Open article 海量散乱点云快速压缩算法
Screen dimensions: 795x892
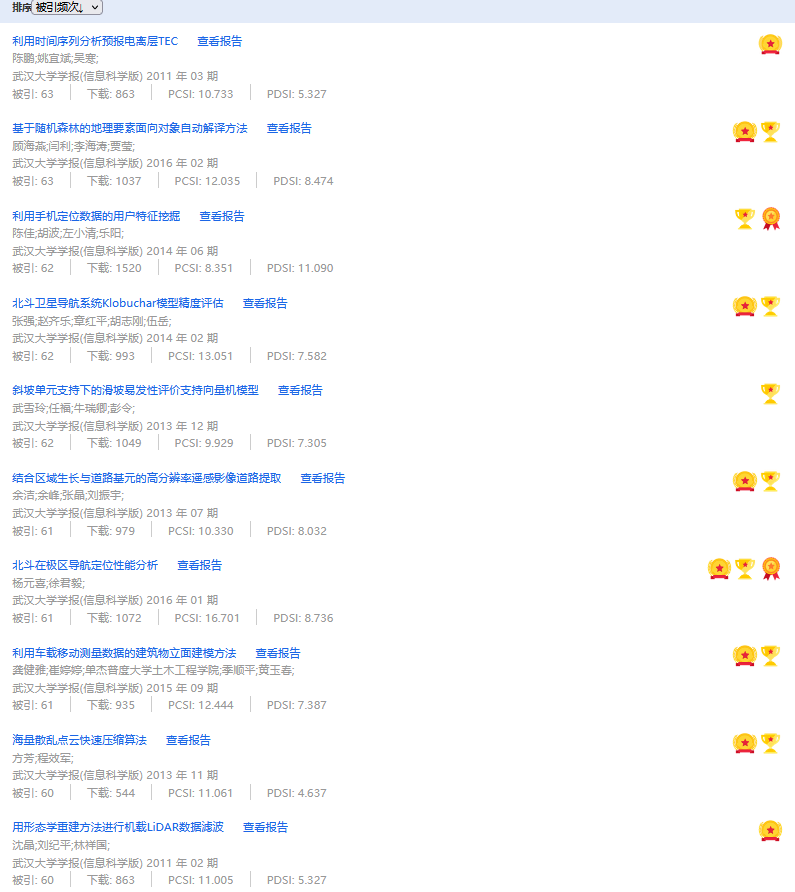(x=79, y=740)
